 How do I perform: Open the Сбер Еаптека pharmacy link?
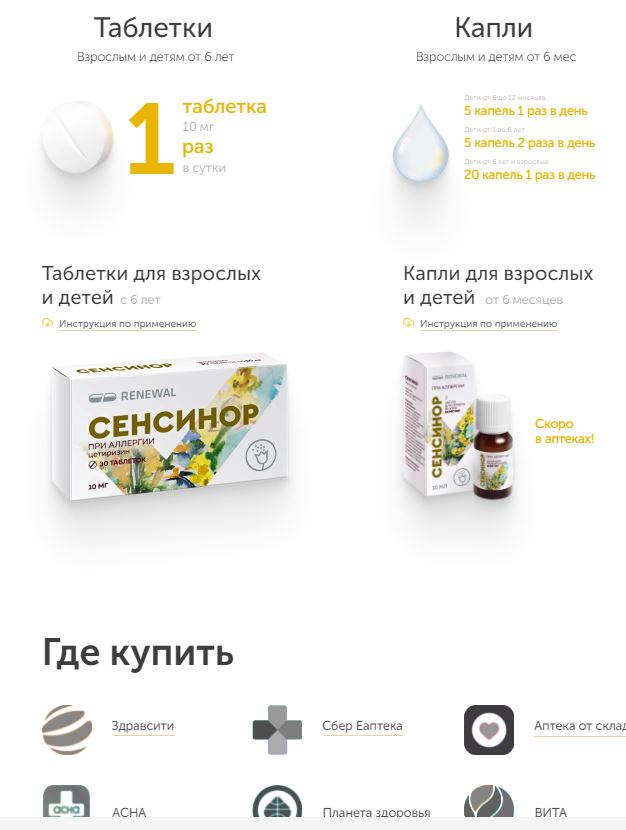[362, 727]
